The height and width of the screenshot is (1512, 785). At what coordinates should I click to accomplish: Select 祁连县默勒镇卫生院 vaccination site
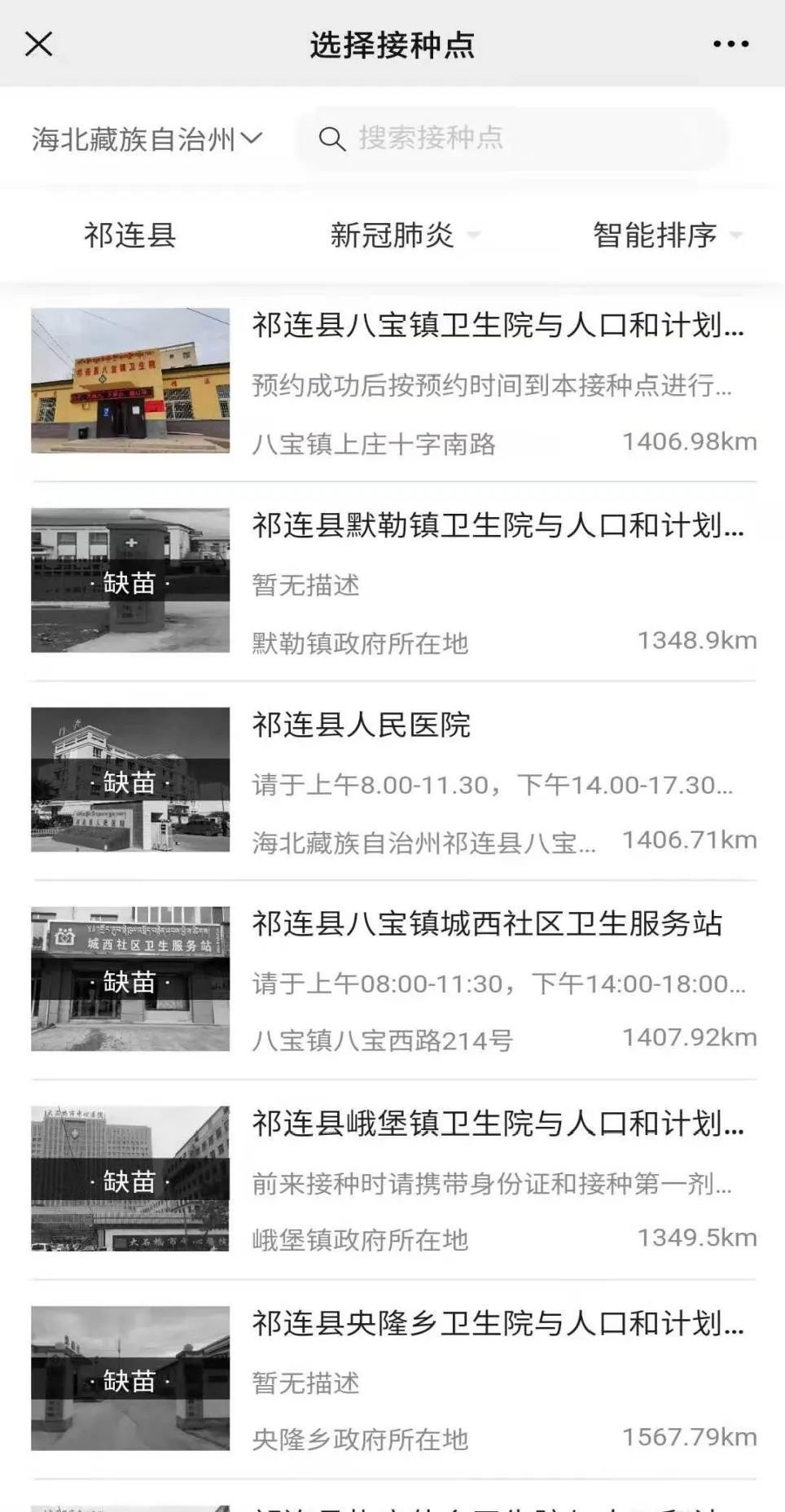coord(497,526)
